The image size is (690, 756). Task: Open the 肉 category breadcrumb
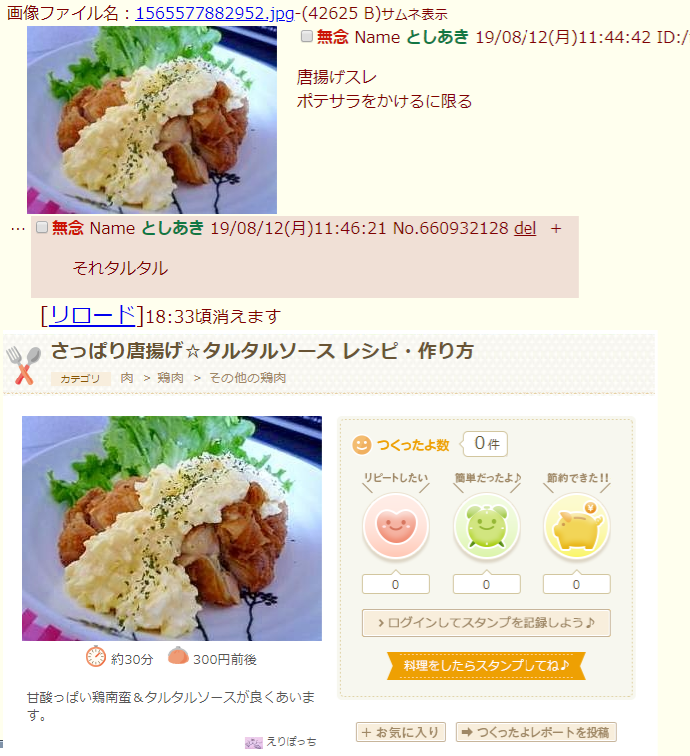[x=127, y=378]
